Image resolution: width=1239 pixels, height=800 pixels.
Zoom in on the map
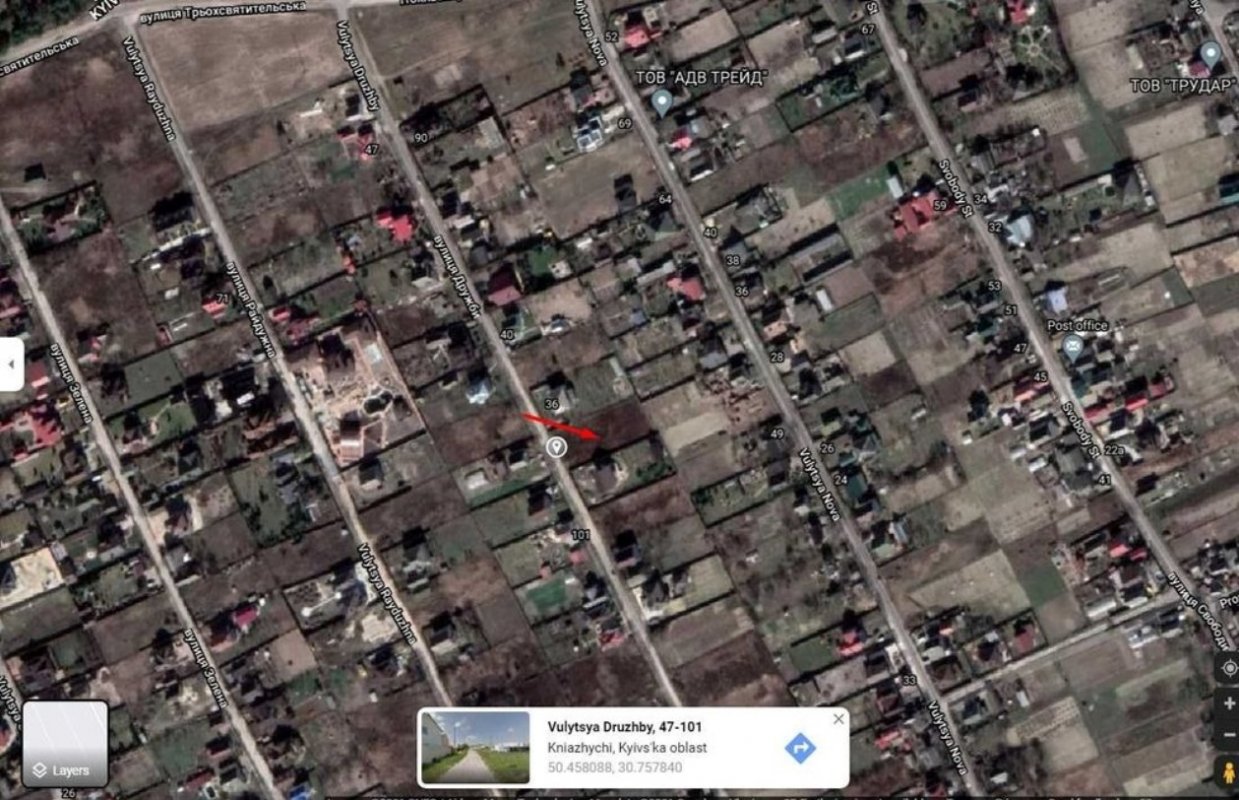click(1228, 703)
